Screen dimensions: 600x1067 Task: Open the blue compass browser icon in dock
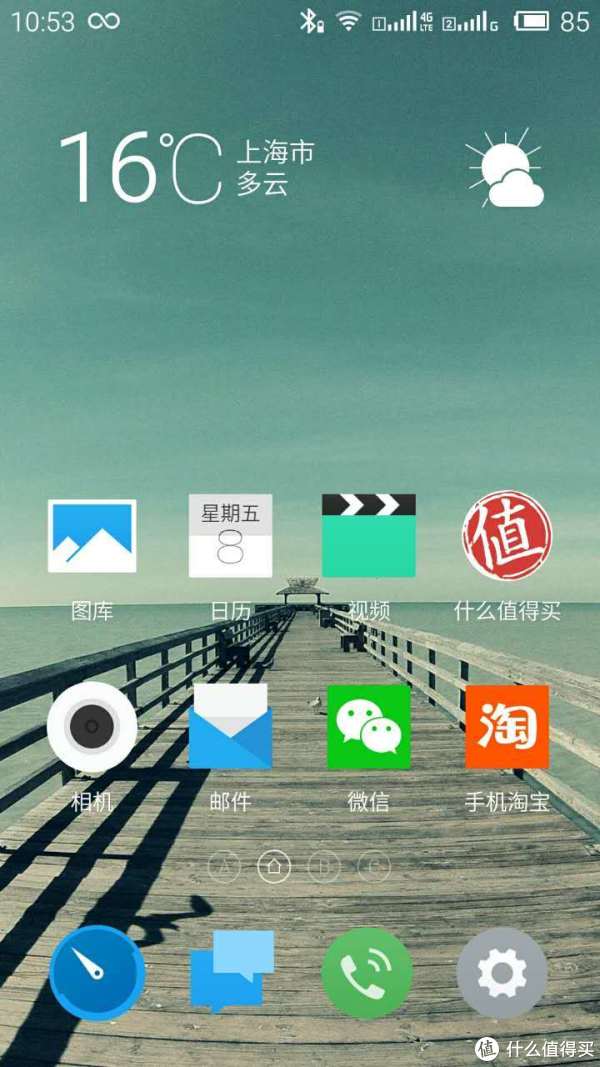point(97,972)
